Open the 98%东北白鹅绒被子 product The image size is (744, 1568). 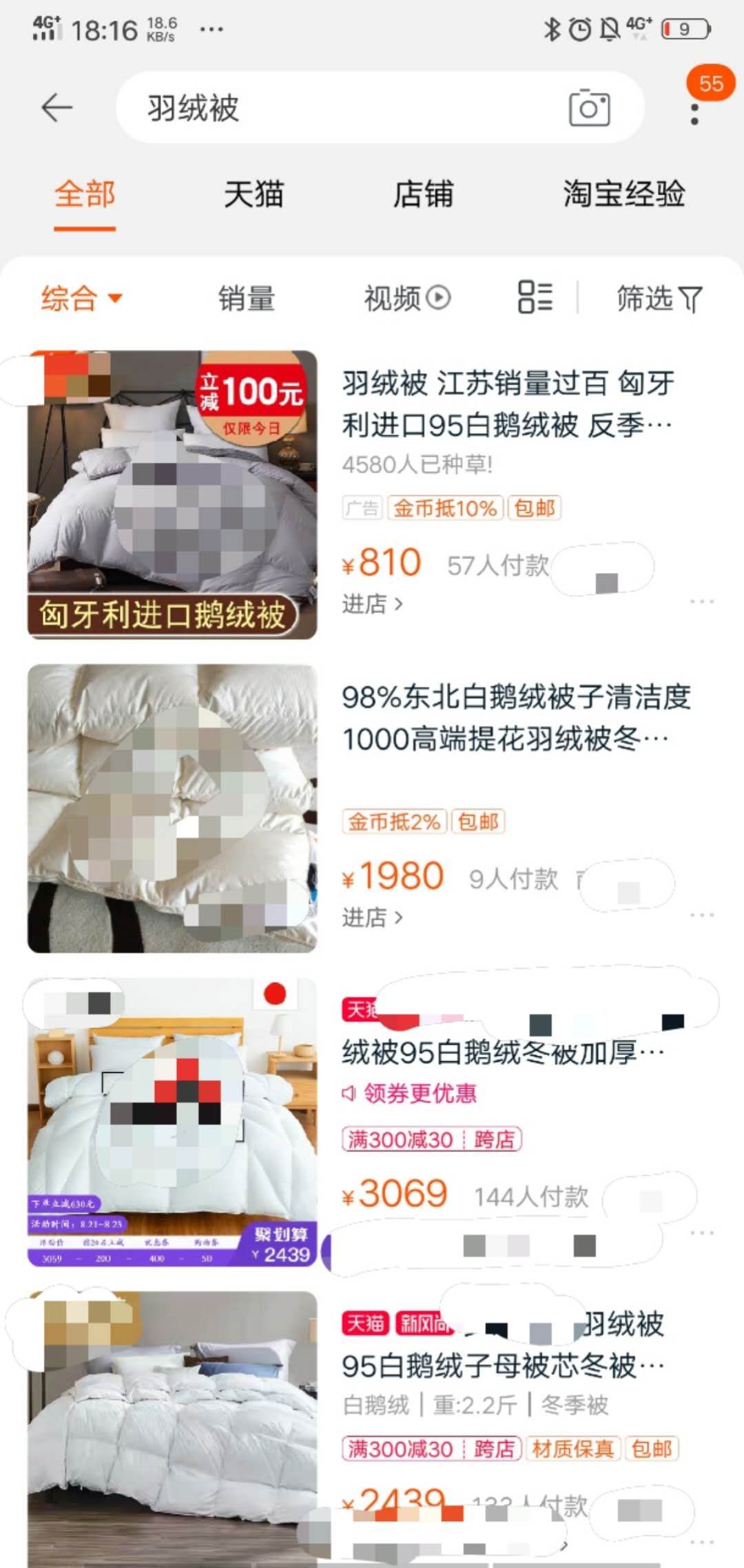(x=515, y=718)
